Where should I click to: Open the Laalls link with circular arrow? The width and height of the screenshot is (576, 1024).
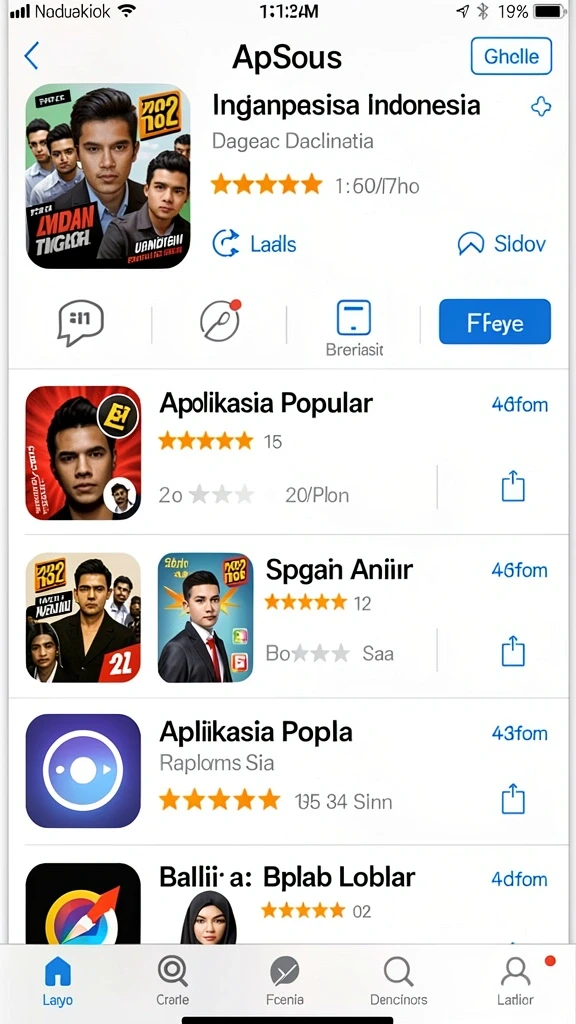tap(255, 244)
